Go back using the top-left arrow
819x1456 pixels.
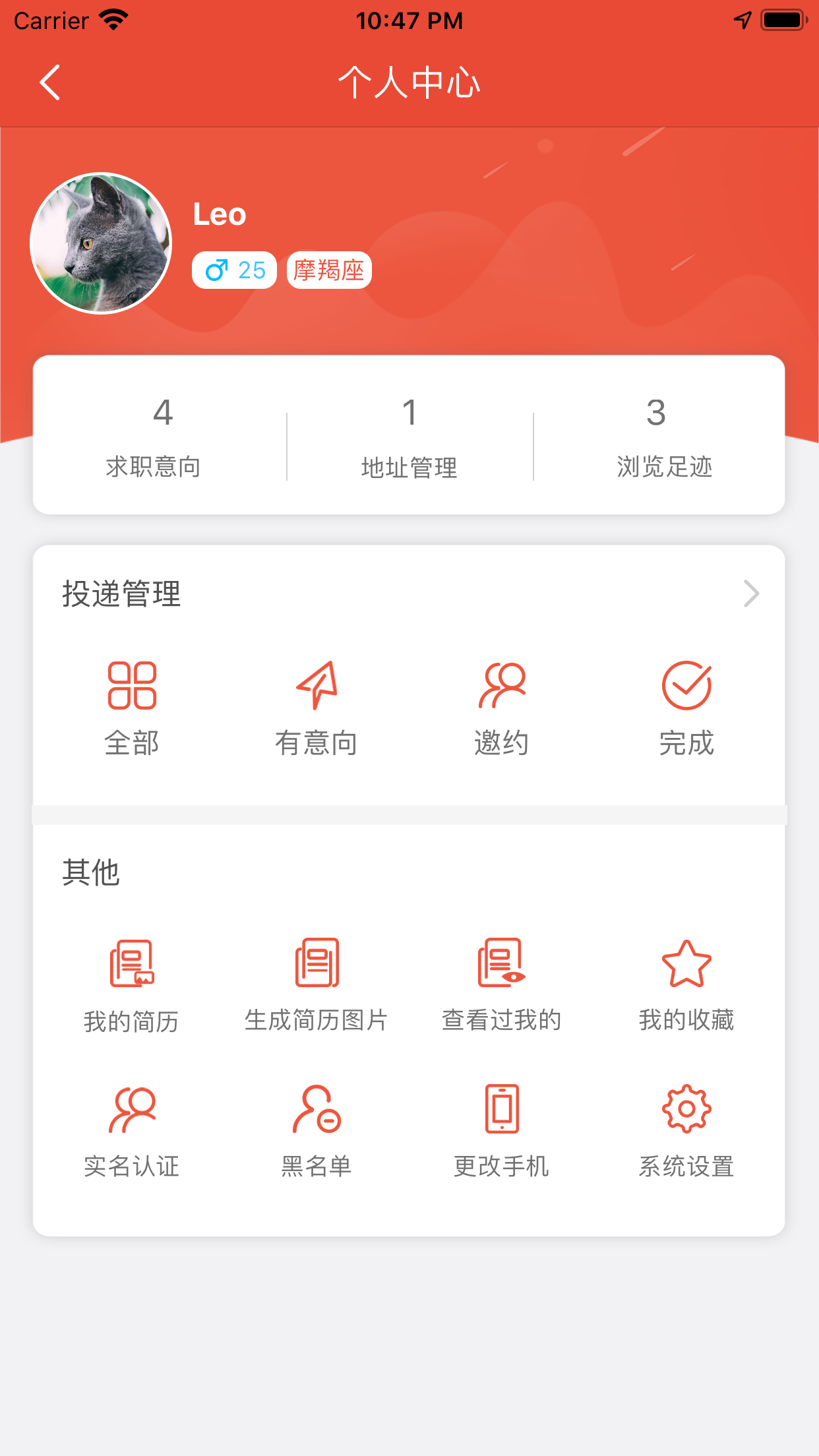pyautogui.click(x=49, y=82)
